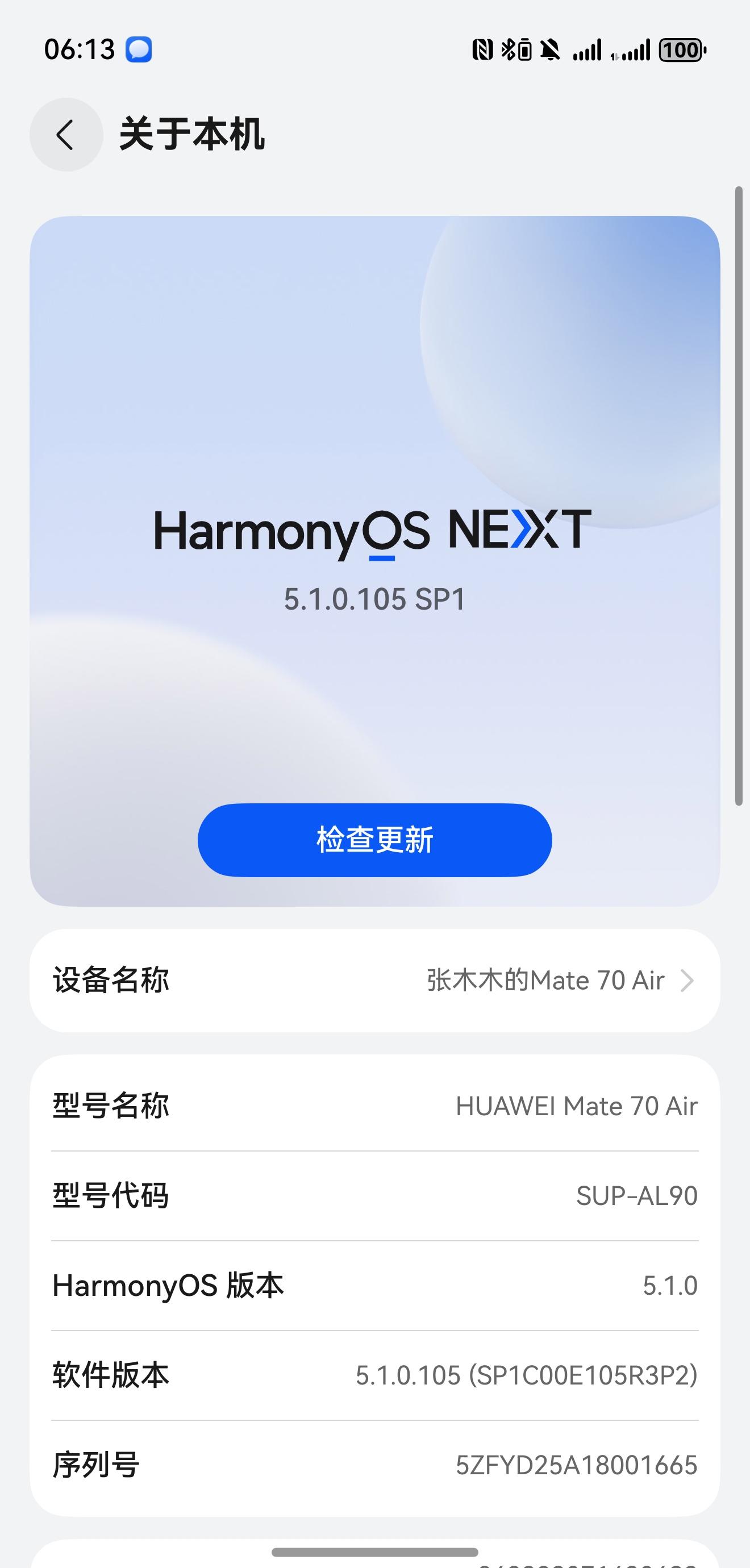Go back from 关于本机 page
Screen dimensions: 750x1568
pos(66,135)
